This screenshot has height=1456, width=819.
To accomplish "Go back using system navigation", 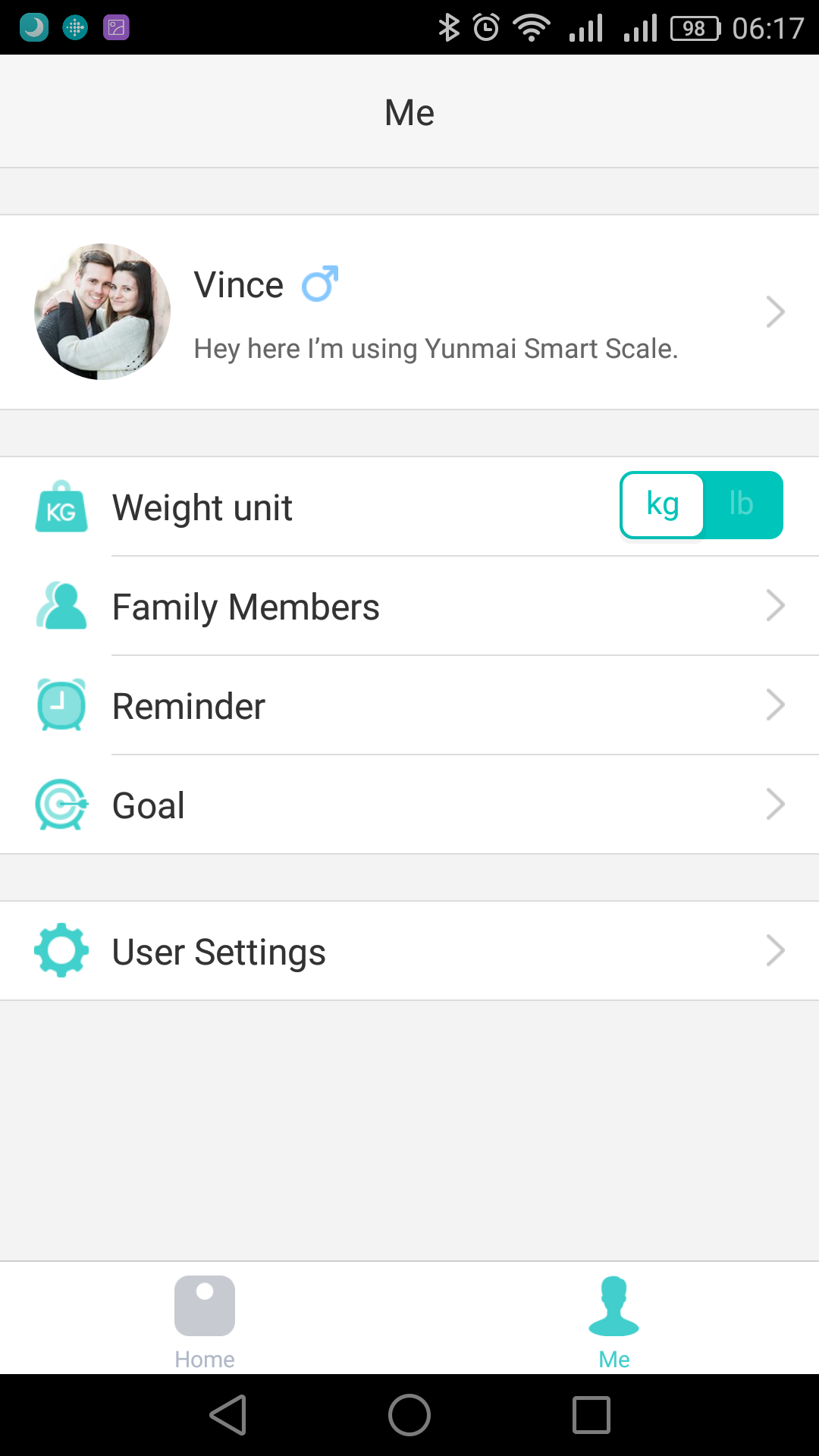I will point(228,1415).
